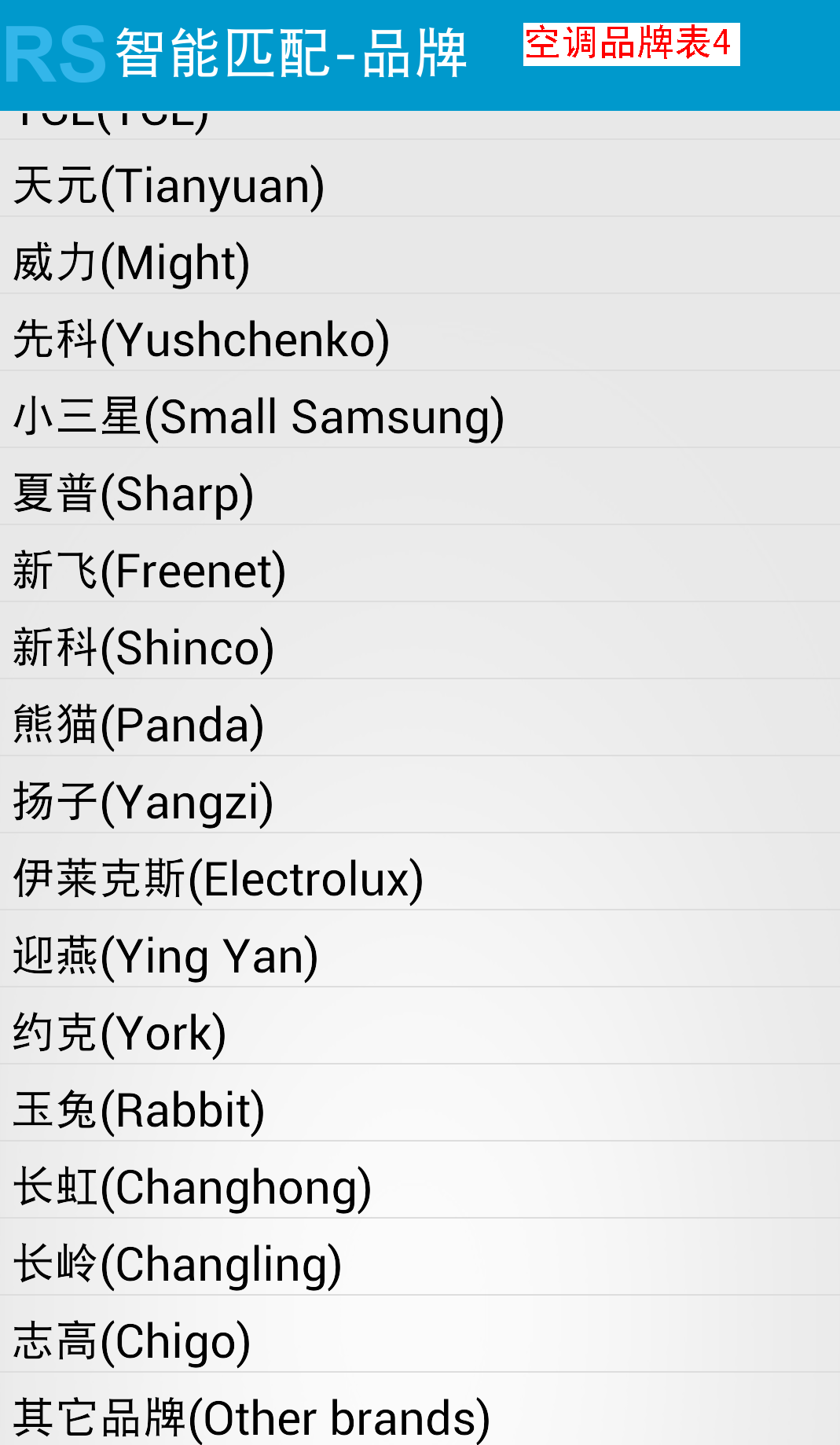
Task: Choose 威力 (Might) from the brand list
Action: point(132,263)
